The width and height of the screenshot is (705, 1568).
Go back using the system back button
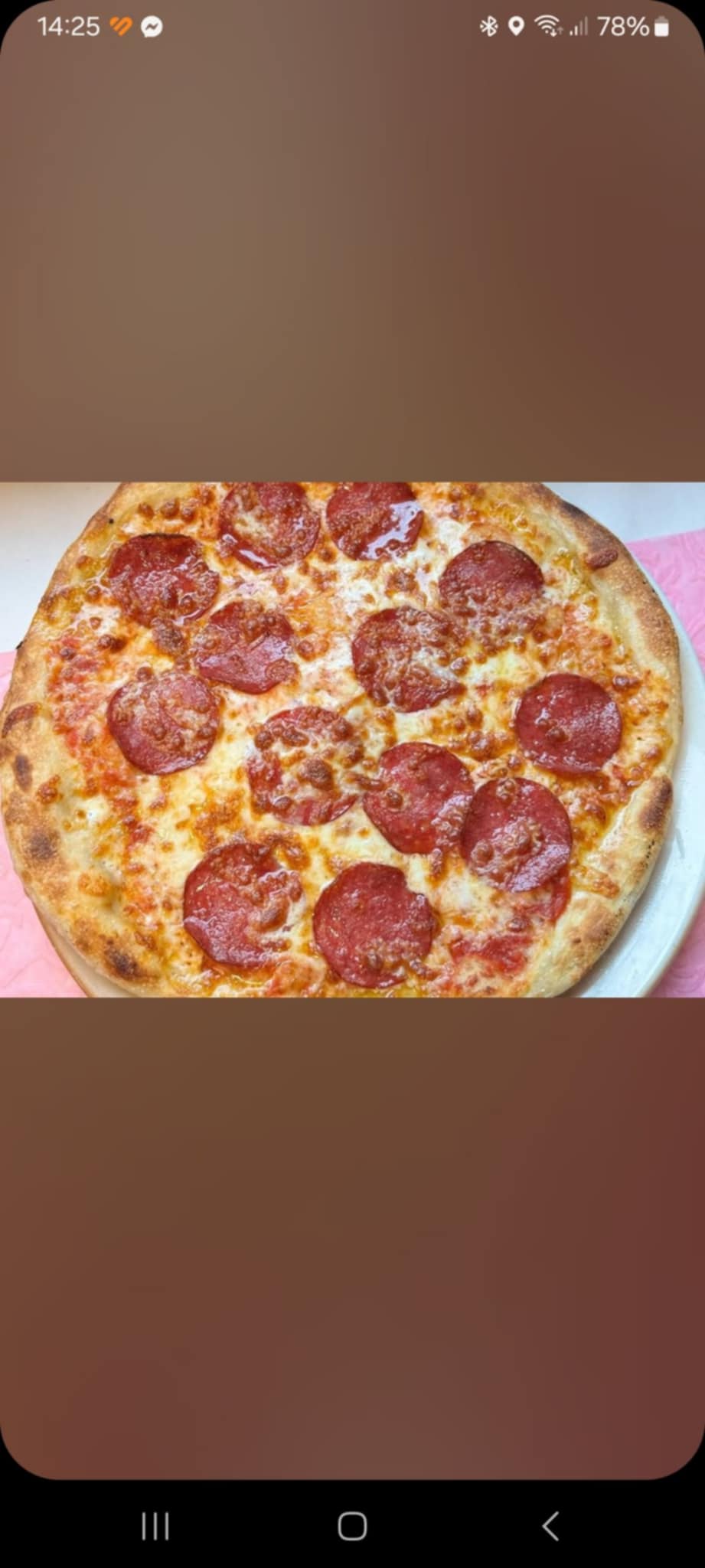pyautogui.click(x=550, y=1526)
